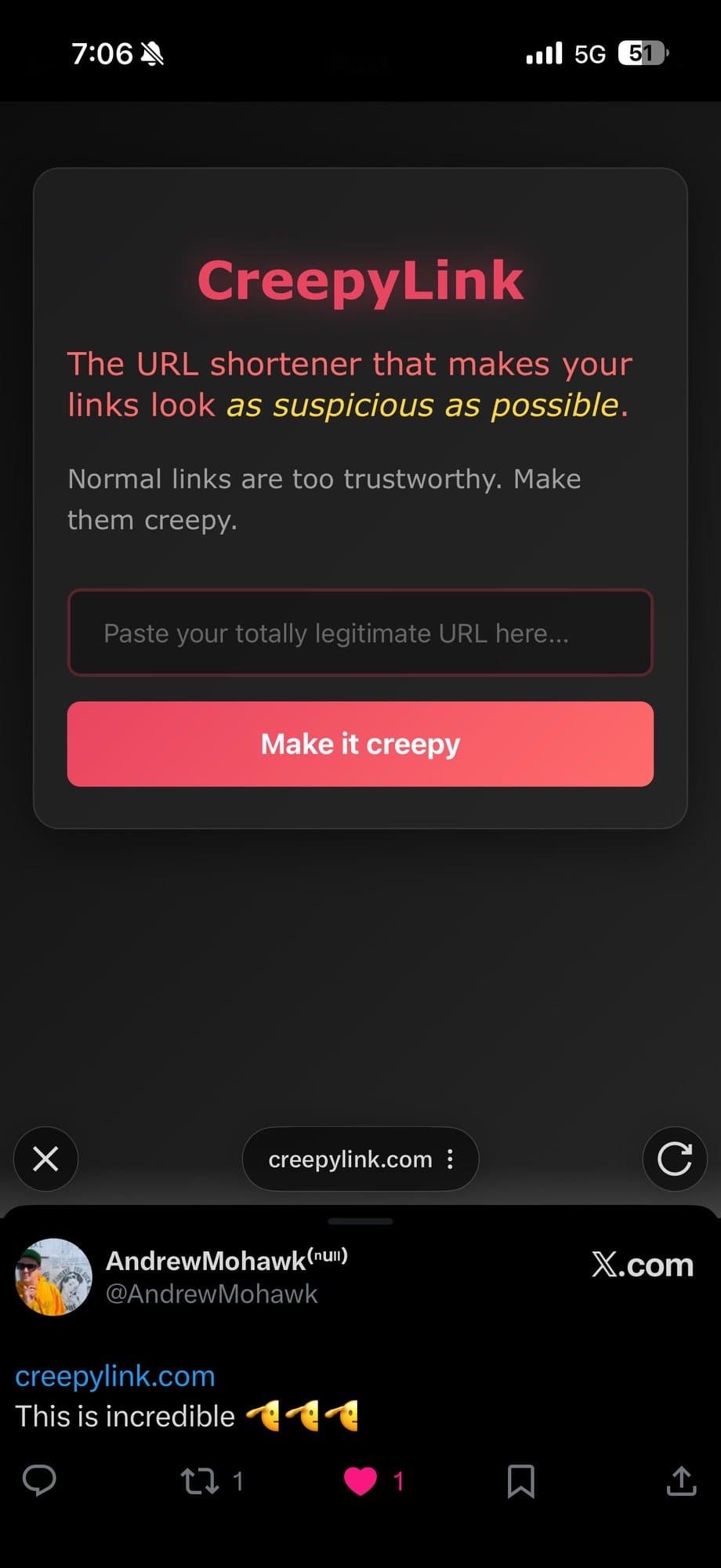Follow the creepylink.com link in the post
Screen dimensions: 721x1568
pyautogui.click(x=115, y=1376)
